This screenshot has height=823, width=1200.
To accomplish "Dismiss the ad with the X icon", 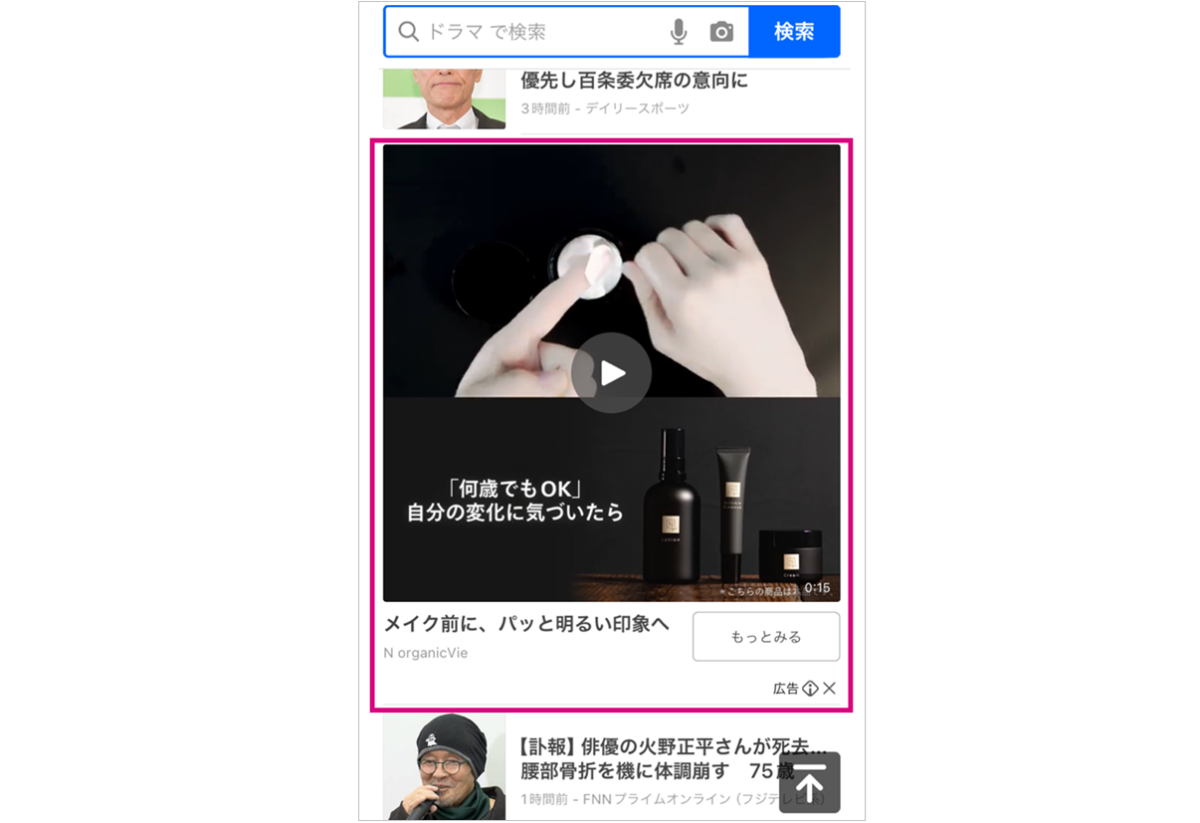I will pos(829,688).
